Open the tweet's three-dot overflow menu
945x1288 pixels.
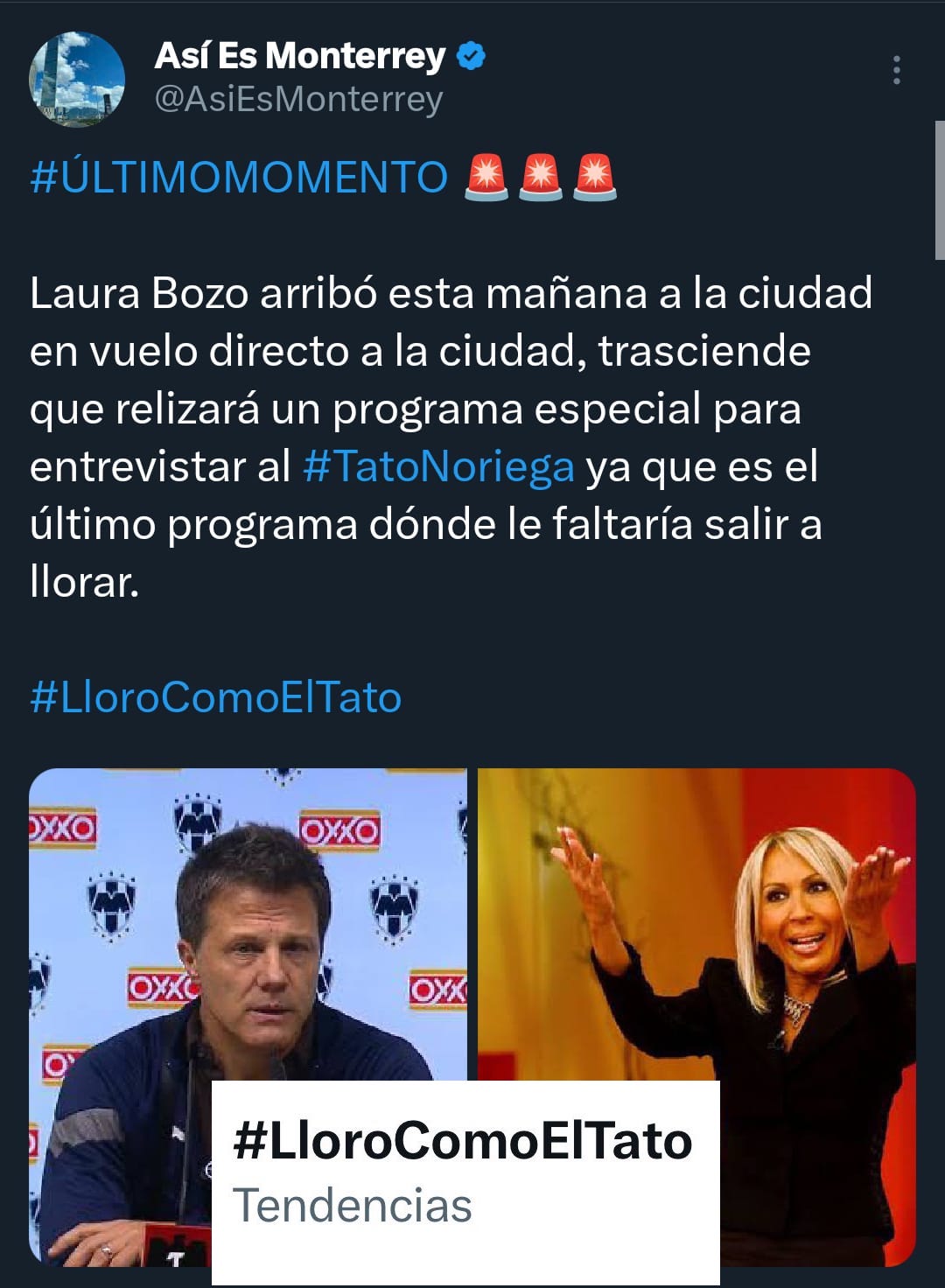(896, 70)
